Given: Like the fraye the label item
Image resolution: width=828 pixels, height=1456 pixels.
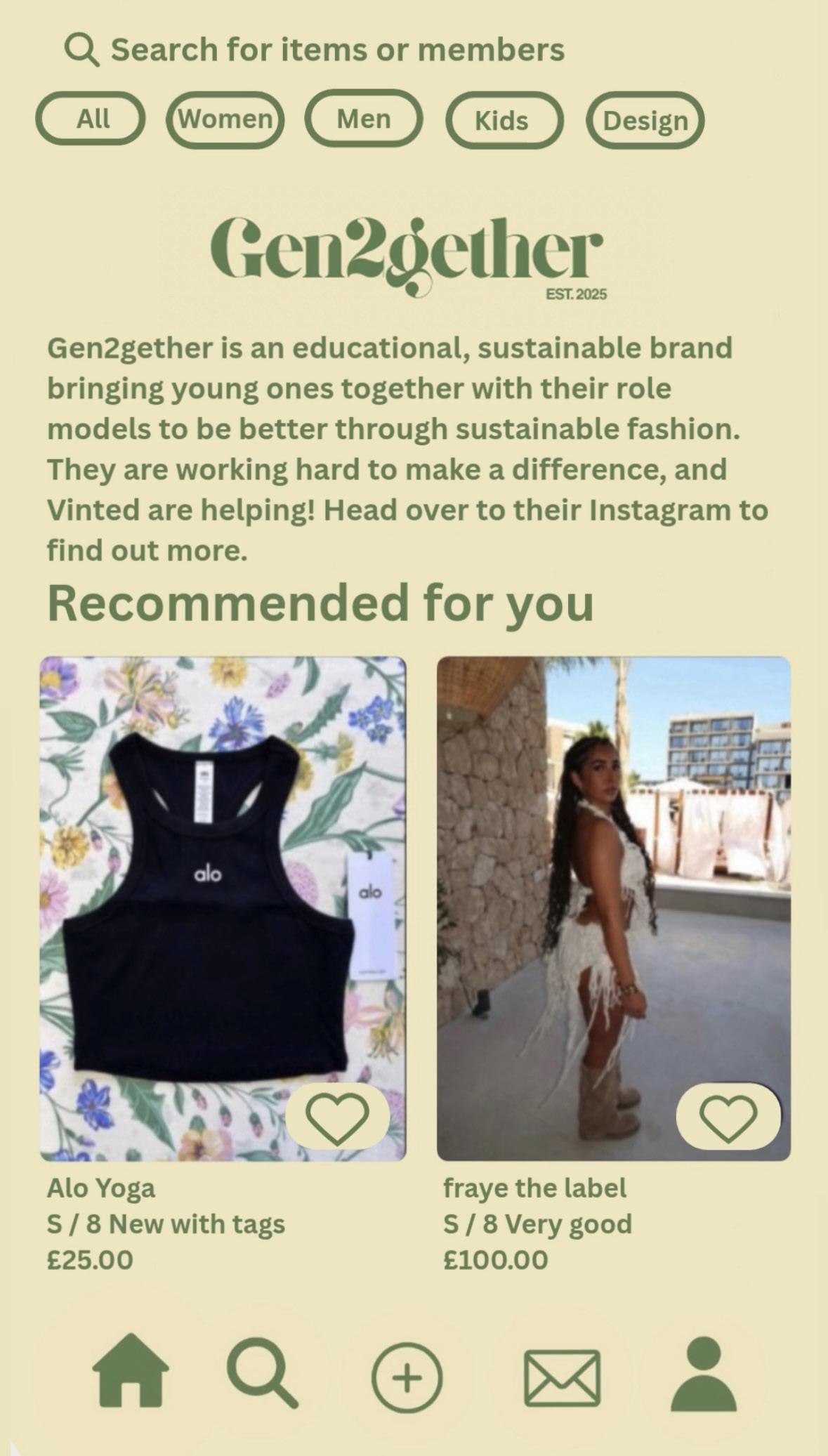Looking at the screenshot, I should (728, 1117).
